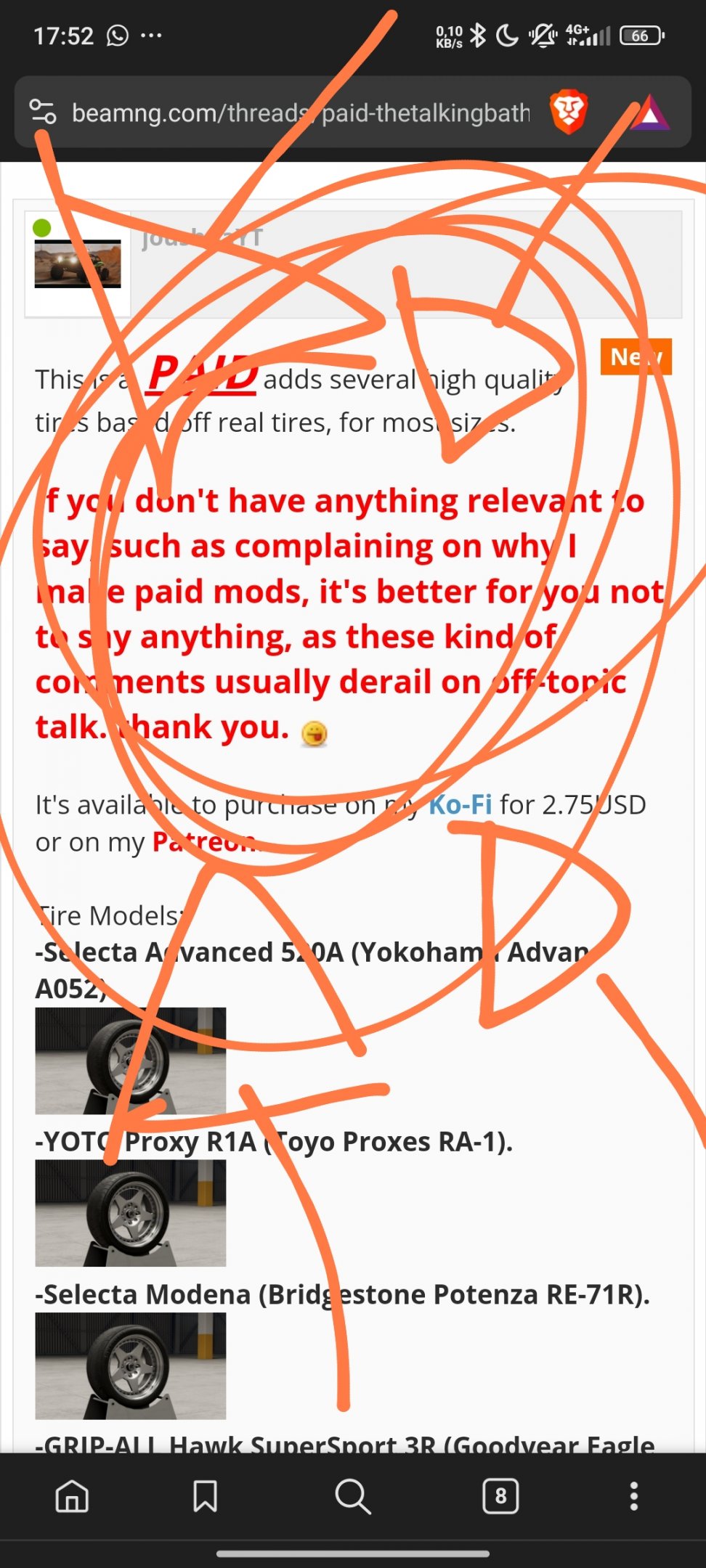Viewport: 706px width, 1568px height.
Task: Go to browser home page
Action: click(72, 1496)
